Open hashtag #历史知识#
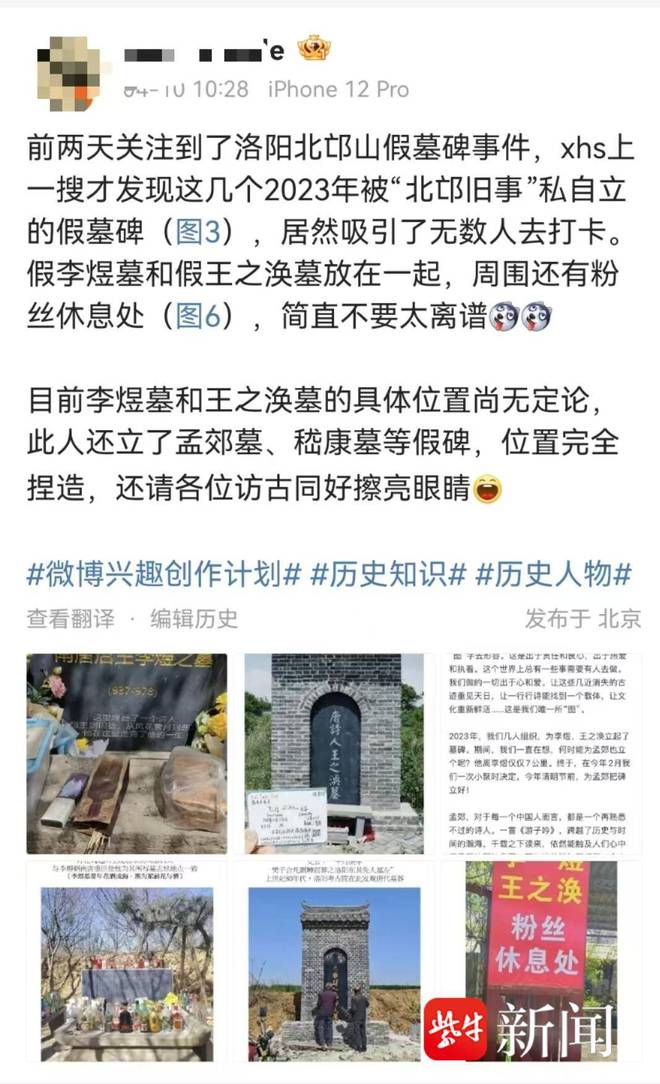This screenshot has width=660, height=1084. click(388, 574)
